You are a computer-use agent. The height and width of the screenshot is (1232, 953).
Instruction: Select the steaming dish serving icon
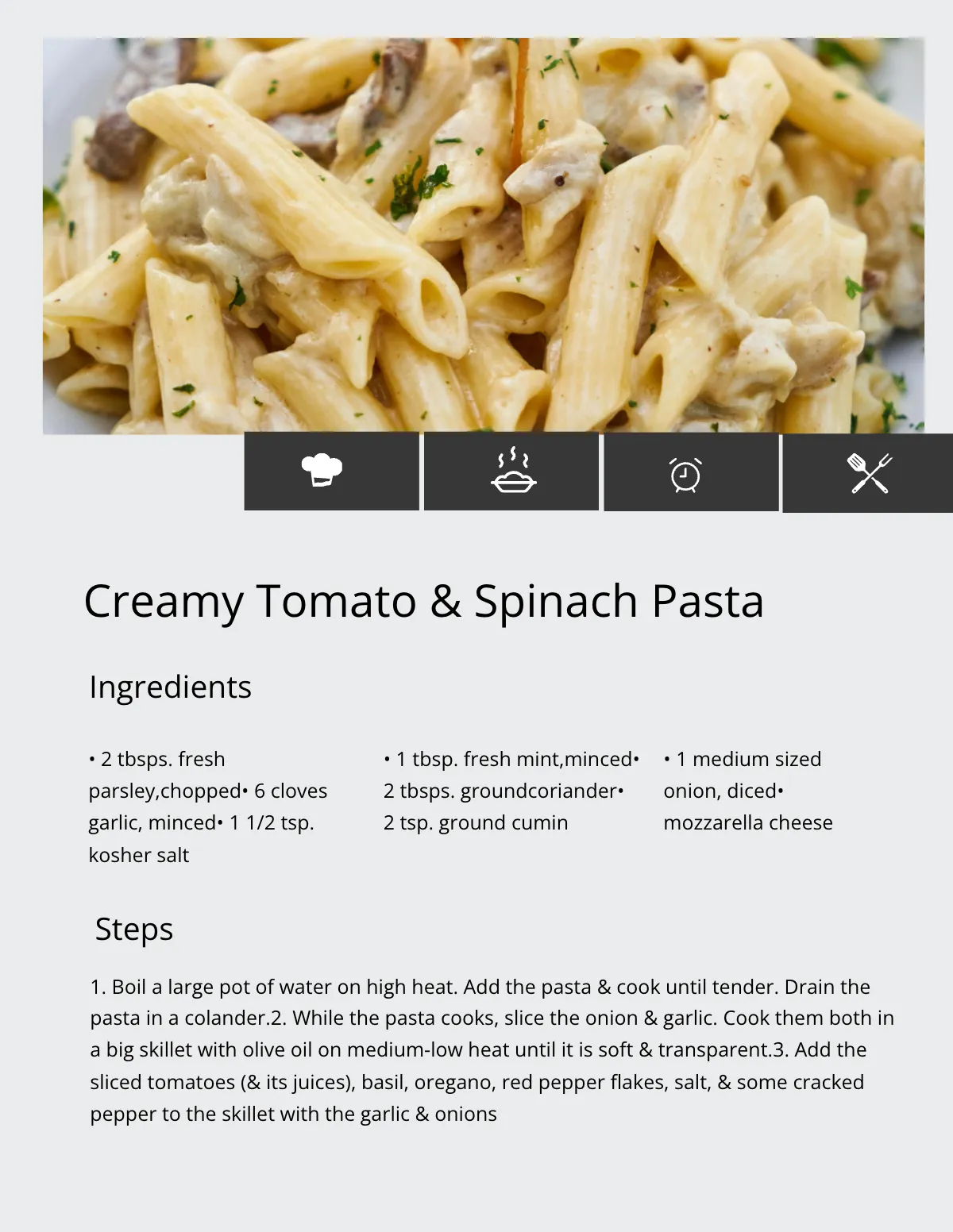[x=513, y=473]
